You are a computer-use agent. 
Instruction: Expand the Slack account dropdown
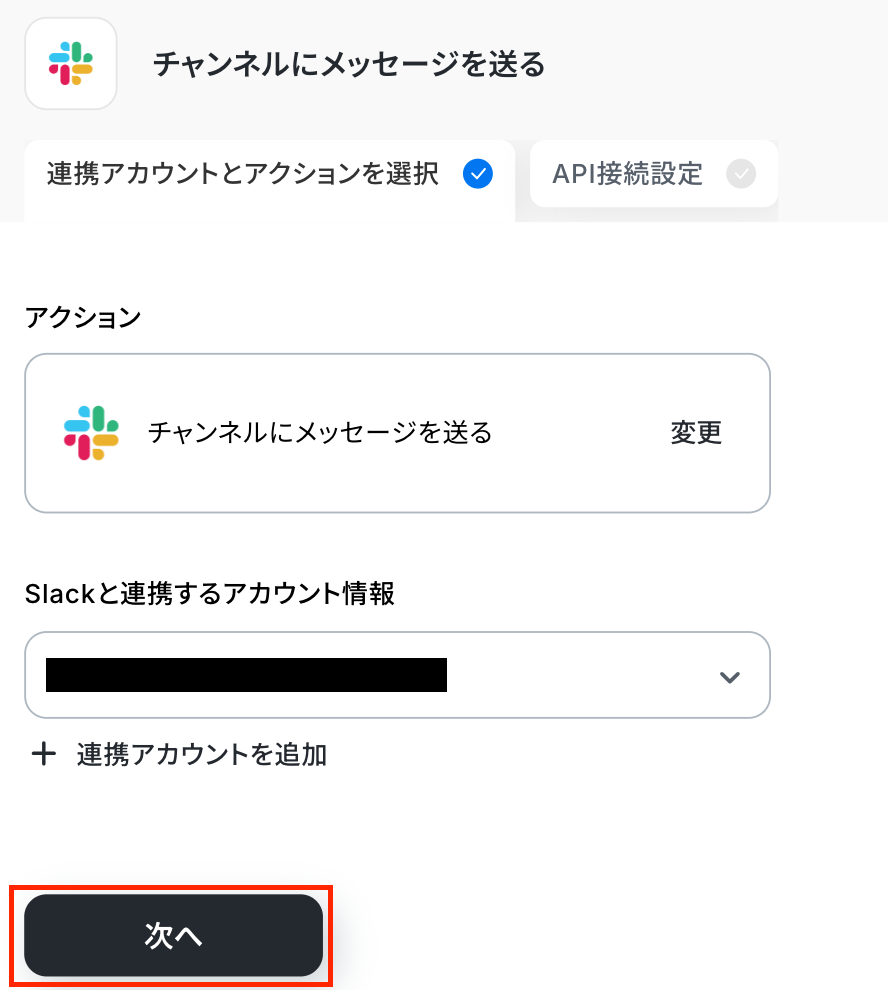(x=729, y=676)
